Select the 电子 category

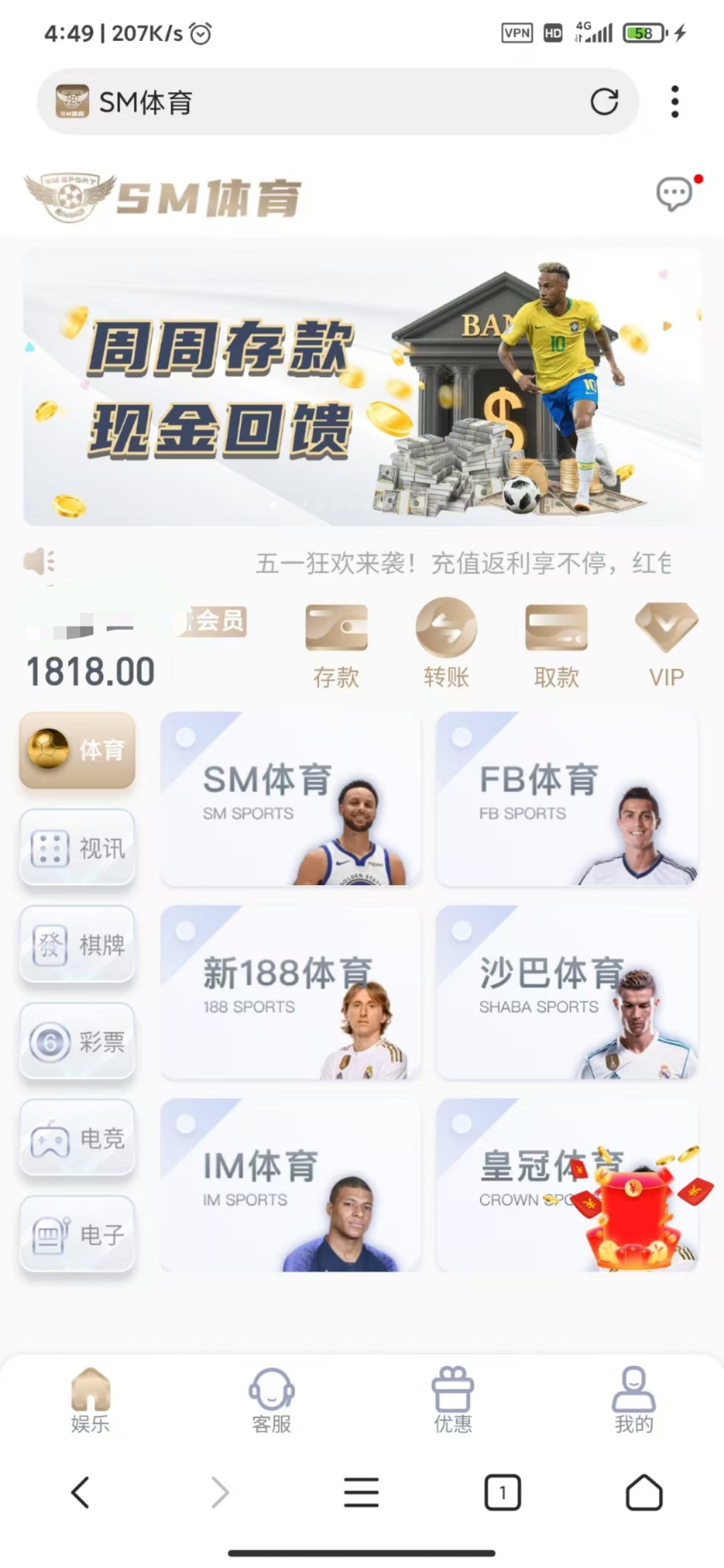point(77,1234)
